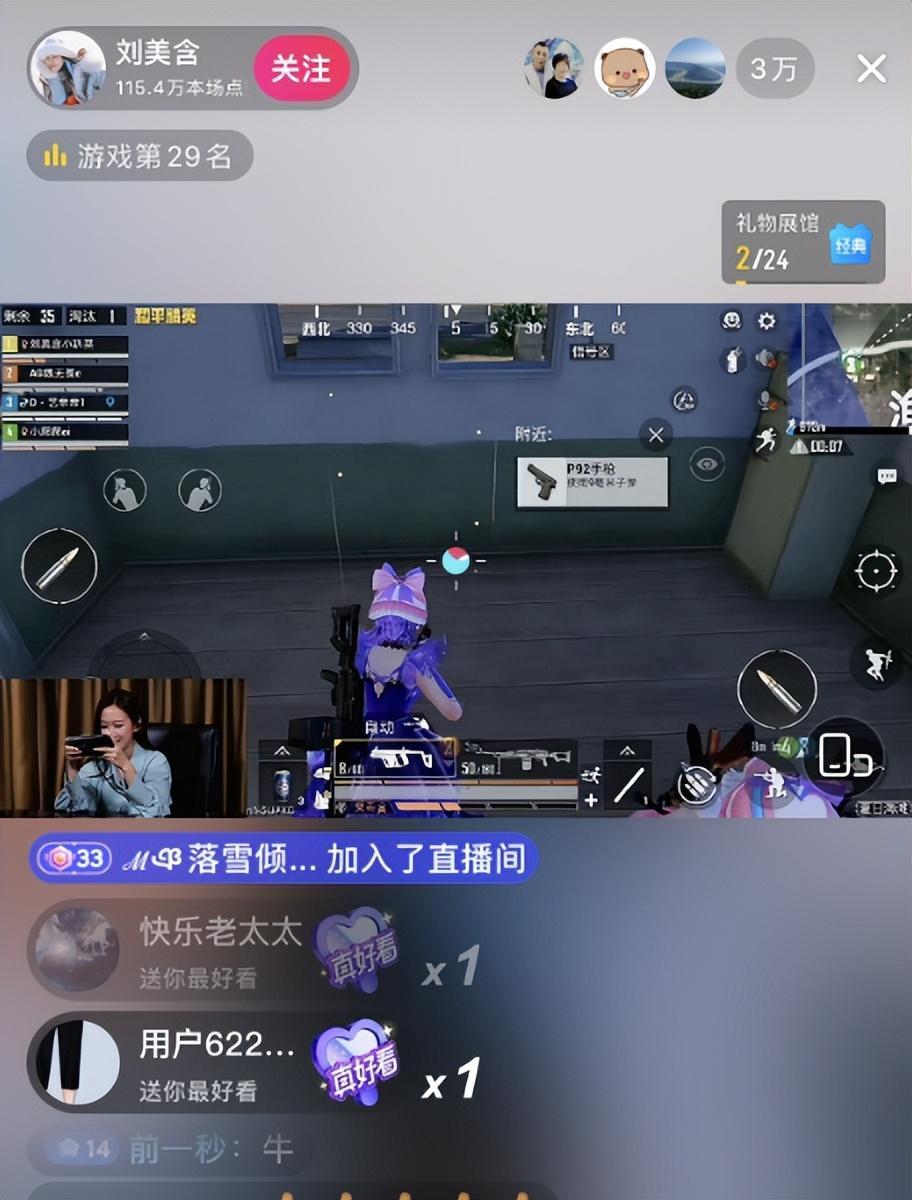The width and height of the screenshot is (912, 1200).
Task: Tap the two-person avatar among top viewers
Action: pyautogui.click(x=554, y=69)
